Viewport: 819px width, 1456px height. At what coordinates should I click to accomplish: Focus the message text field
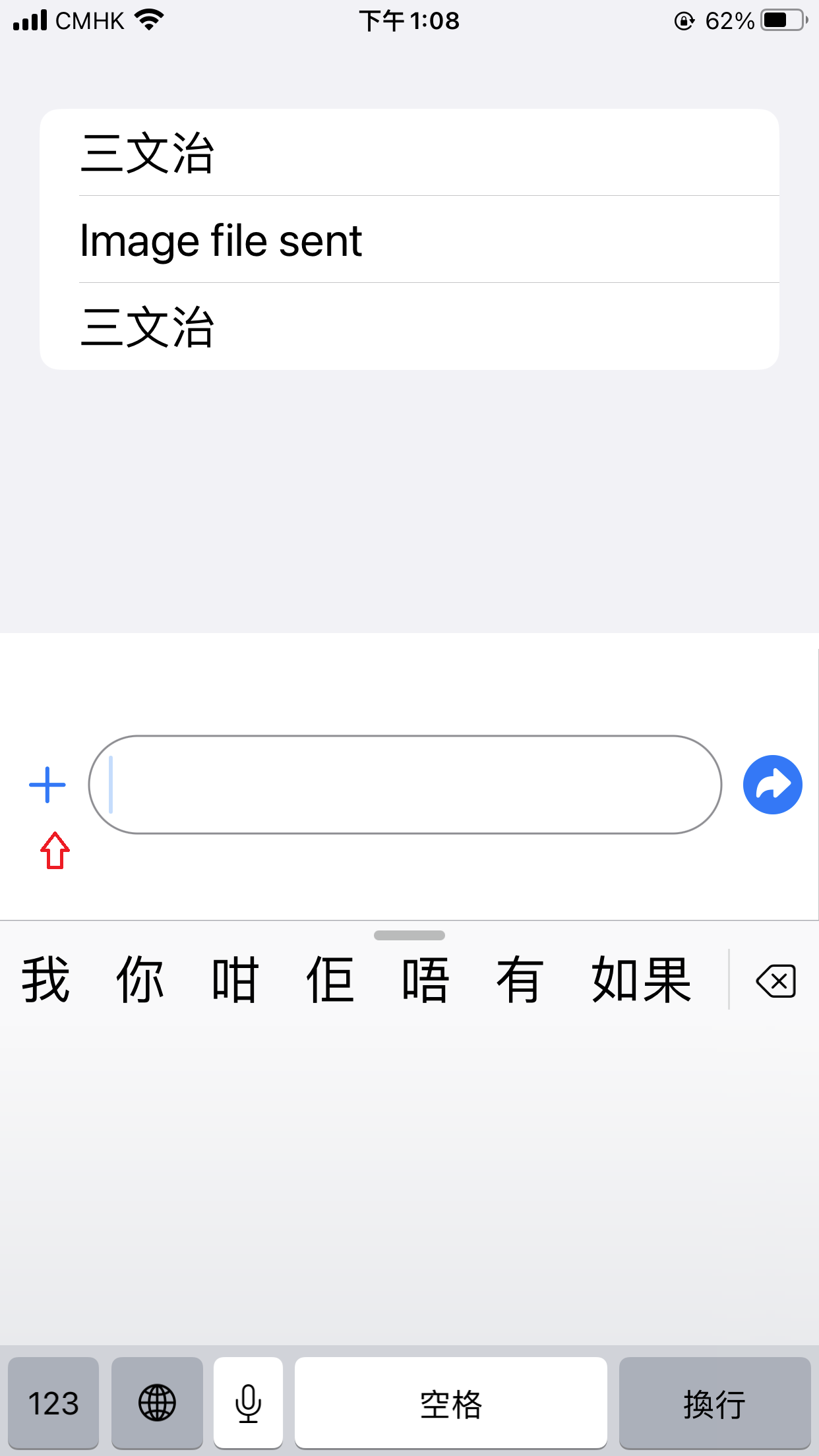point(405,785)
